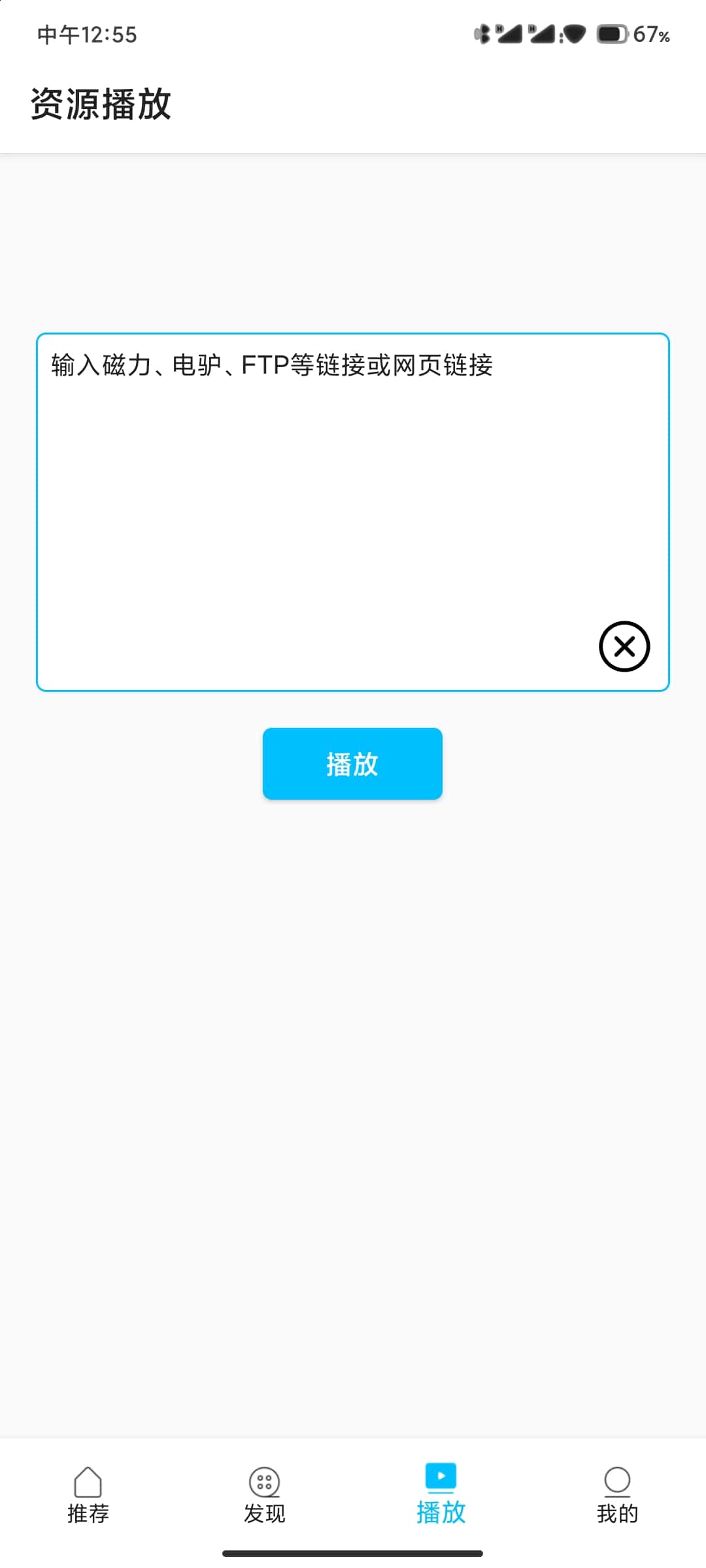
Task: Go to the 我的 tab
Action: [x=617, y=1495]
